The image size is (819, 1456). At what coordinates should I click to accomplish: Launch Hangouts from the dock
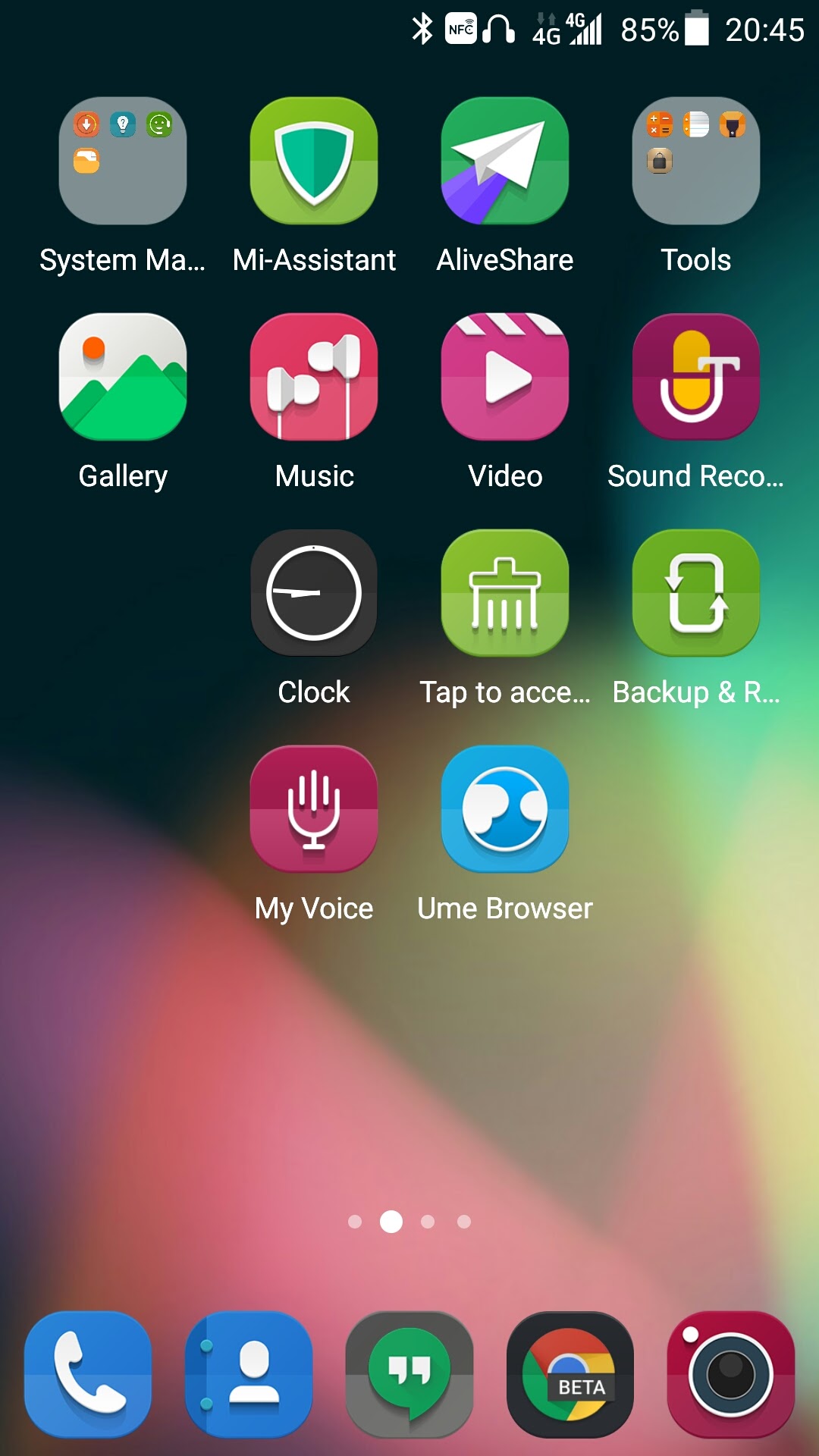[409, 1375]
